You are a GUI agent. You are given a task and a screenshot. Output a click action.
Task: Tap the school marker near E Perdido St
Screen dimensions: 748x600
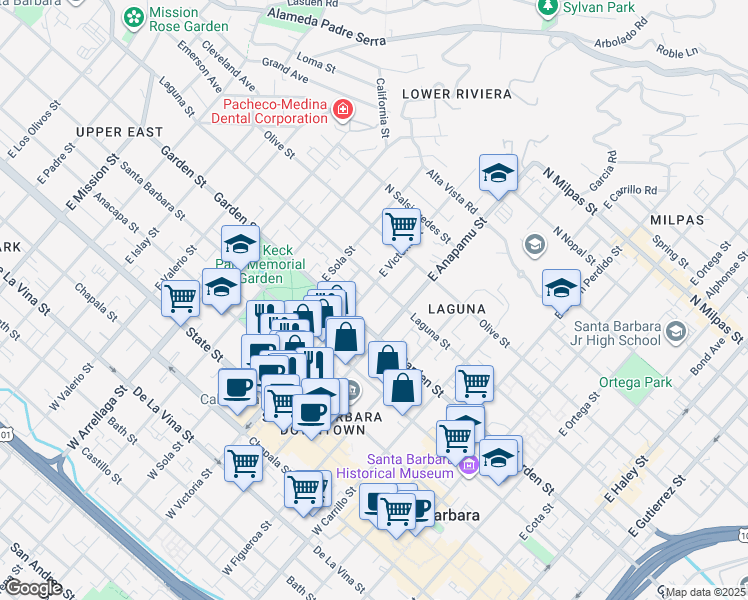coord(561,288)
